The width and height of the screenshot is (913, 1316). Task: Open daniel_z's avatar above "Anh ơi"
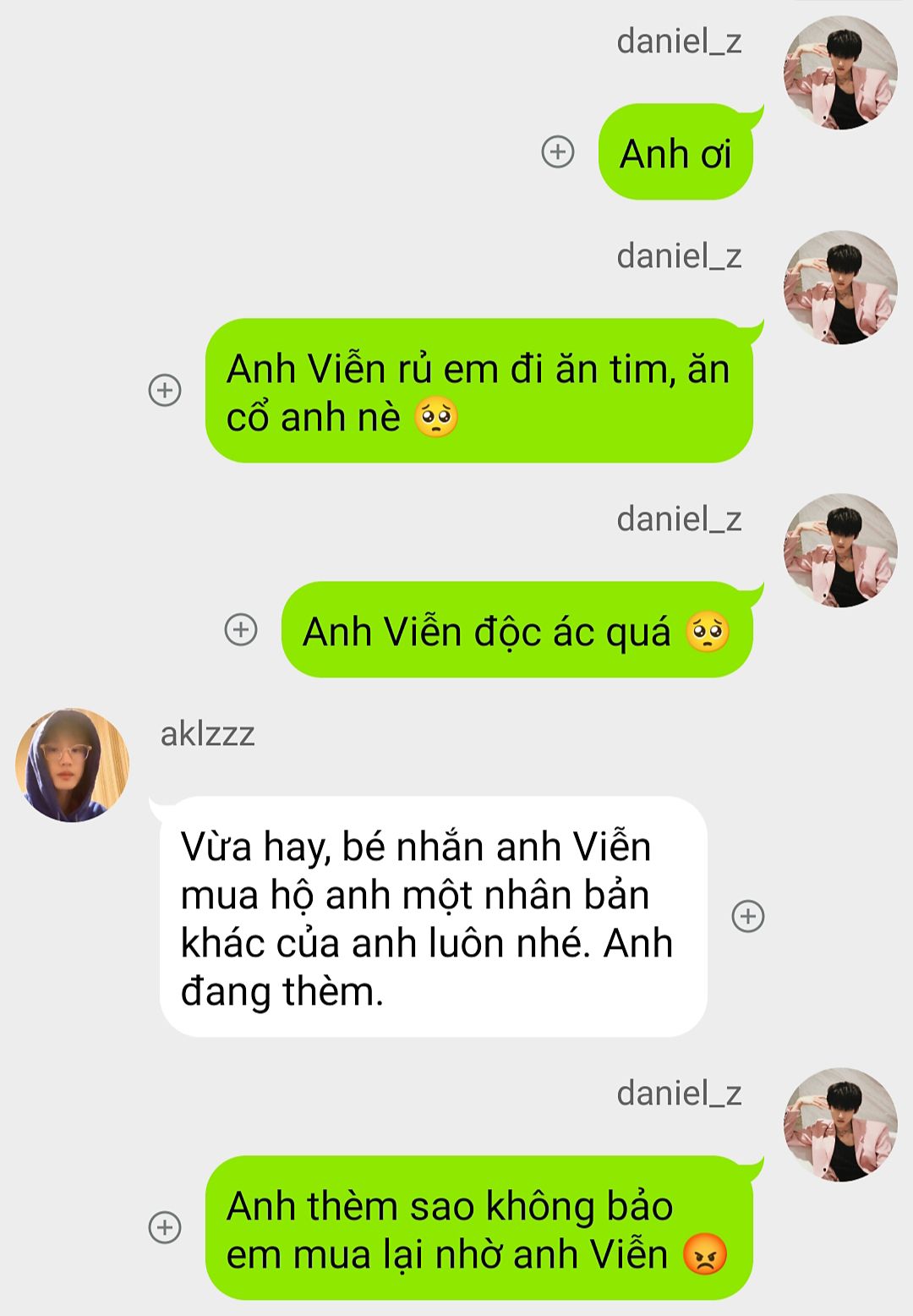[840, 73]
